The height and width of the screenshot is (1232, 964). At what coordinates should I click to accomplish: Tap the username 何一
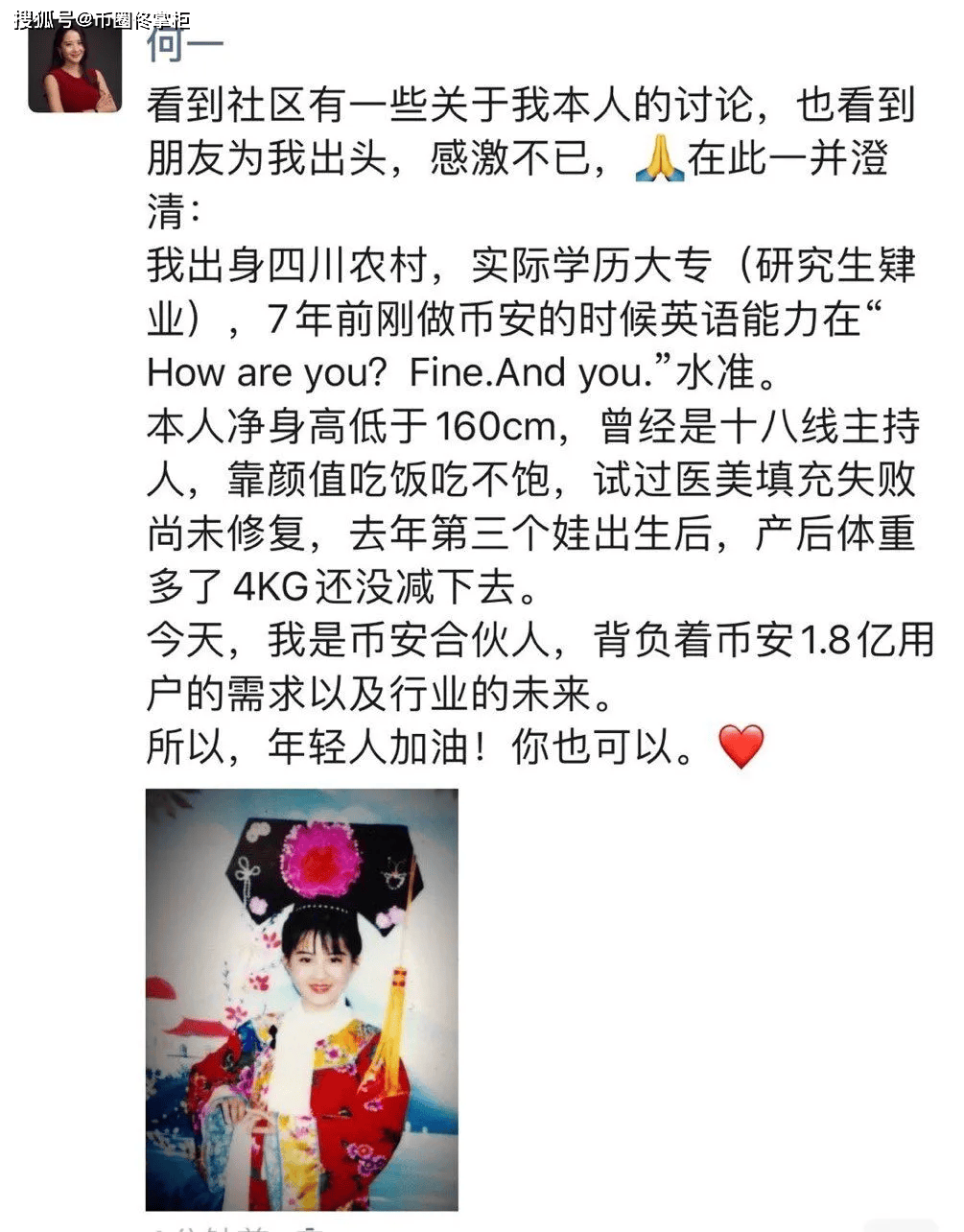tap(184, 45)
